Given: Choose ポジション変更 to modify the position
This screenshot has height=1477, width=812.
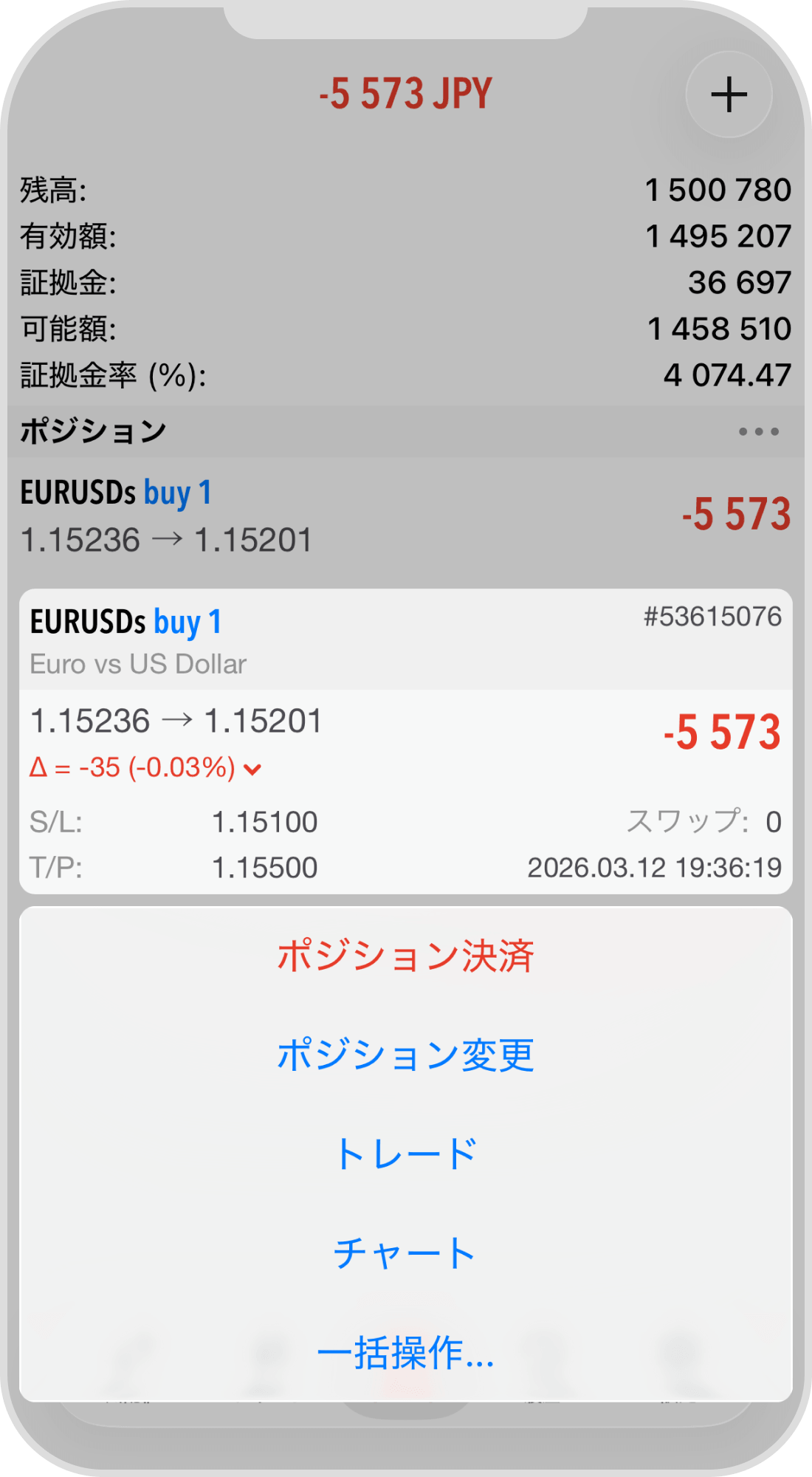Looking at the screenshot, I should click(405, 1055).
